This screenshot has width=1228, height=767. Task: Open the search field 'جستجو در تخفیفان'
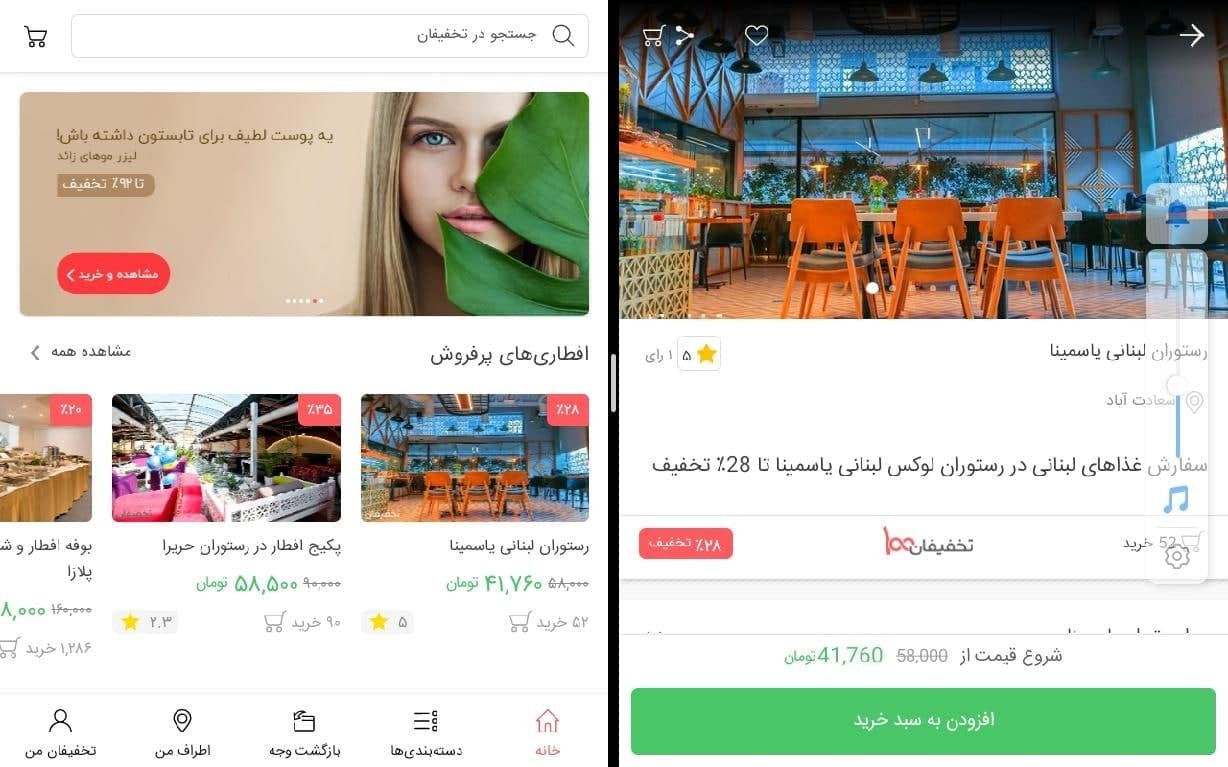[330, 36]
